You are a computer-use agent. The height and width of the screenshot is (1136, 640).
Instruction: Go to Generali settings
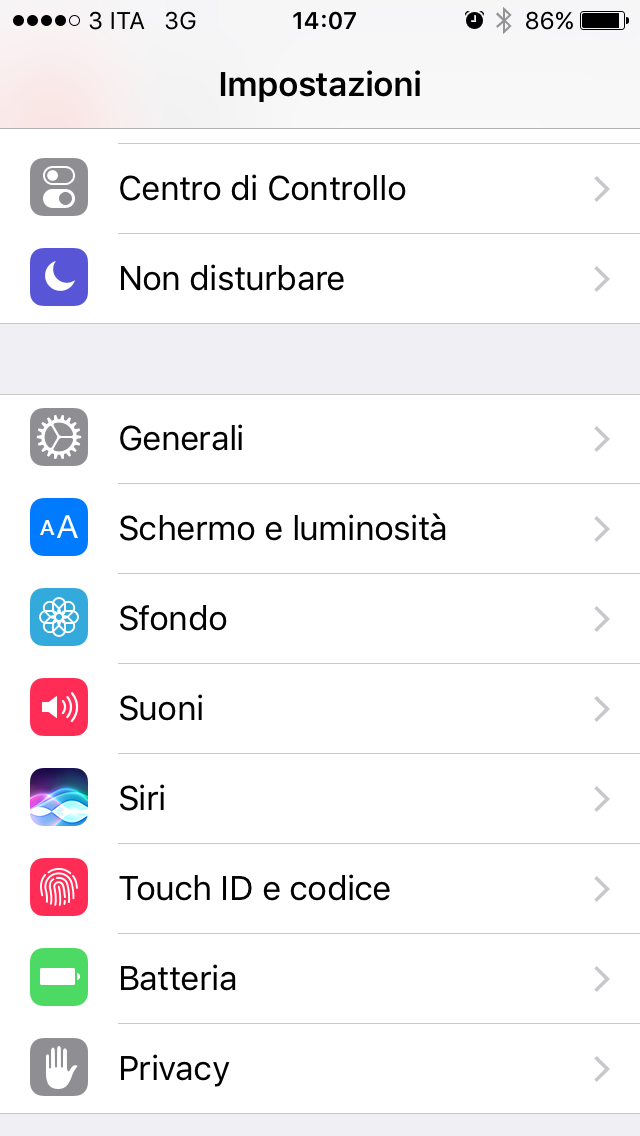(x=320, y=439)
